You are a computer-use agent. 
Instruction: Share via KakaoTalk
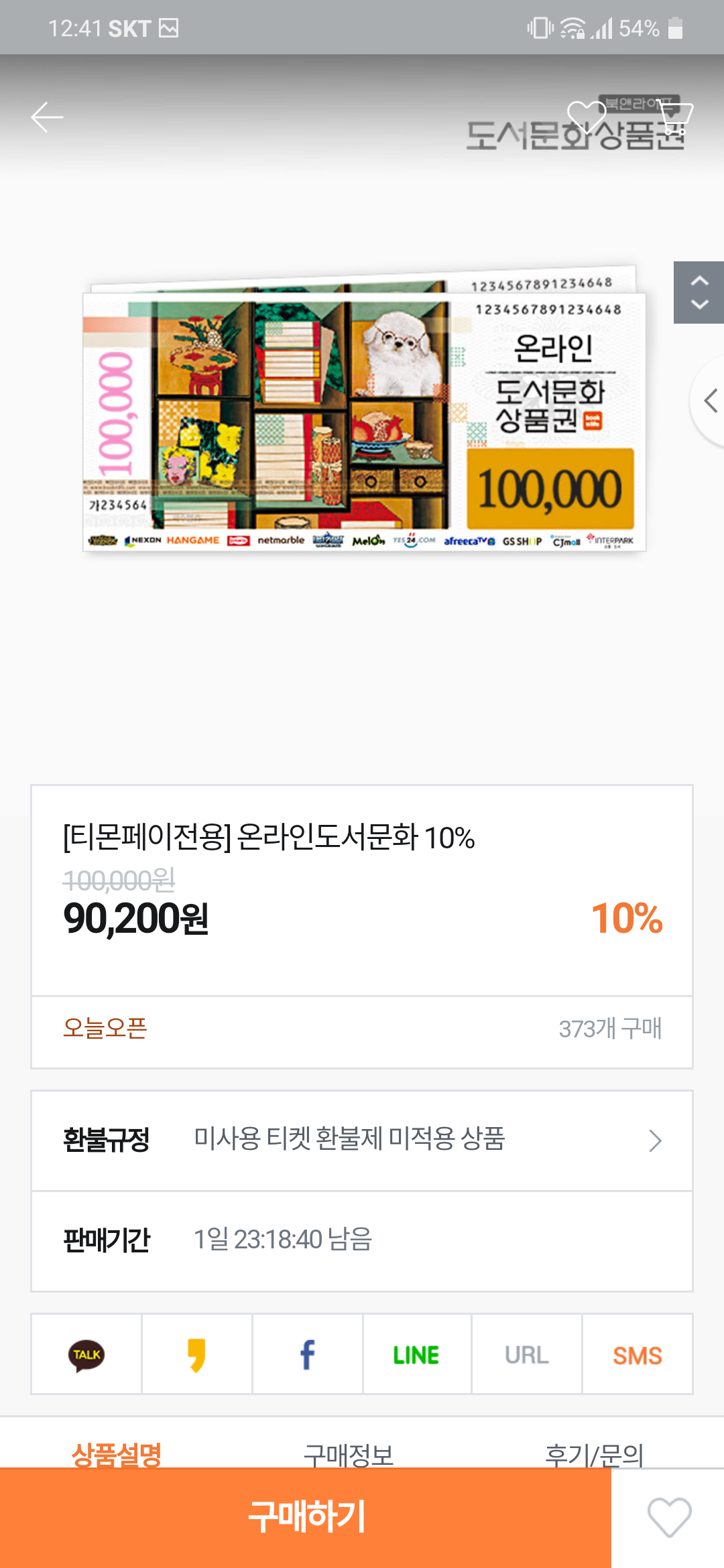[x=86, y=1354]
